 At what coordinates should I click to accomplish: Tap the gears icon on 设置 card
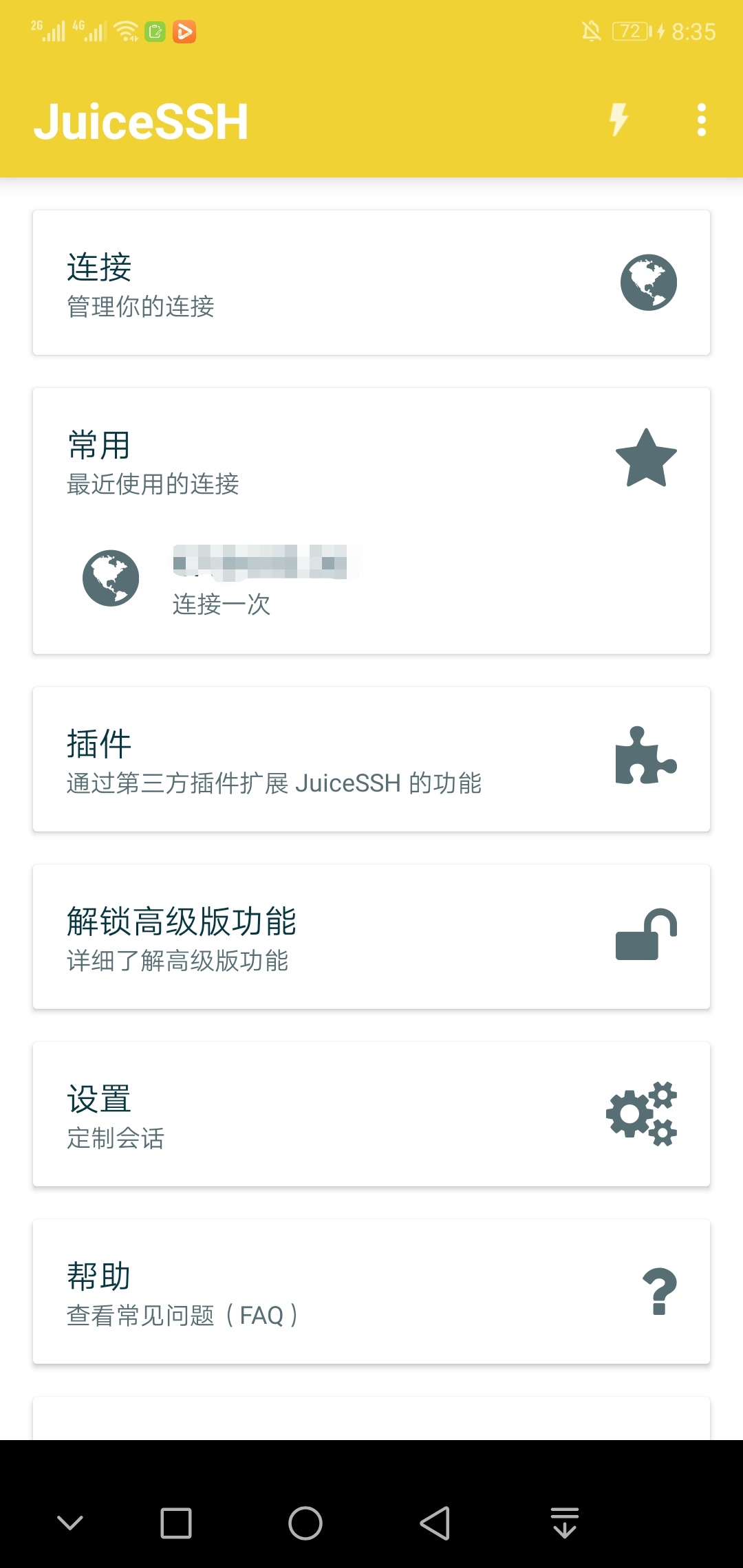pyautogui.click(x=641, y=1113)
